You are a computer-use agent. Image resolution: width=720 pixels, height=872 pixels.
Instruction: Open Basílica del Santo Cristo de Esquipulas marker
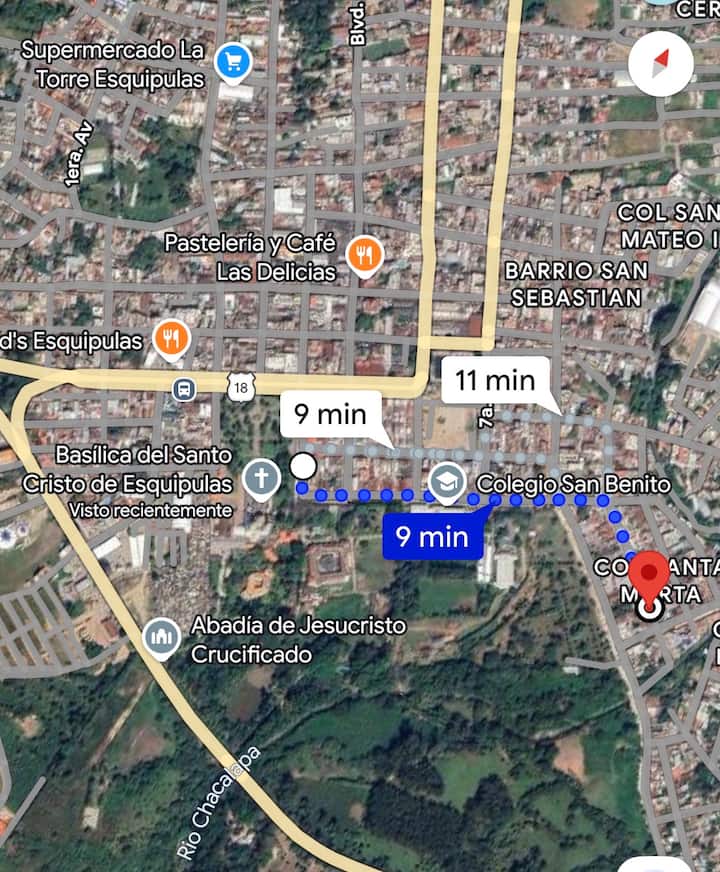pyautogui.click(x=261, y=479)
